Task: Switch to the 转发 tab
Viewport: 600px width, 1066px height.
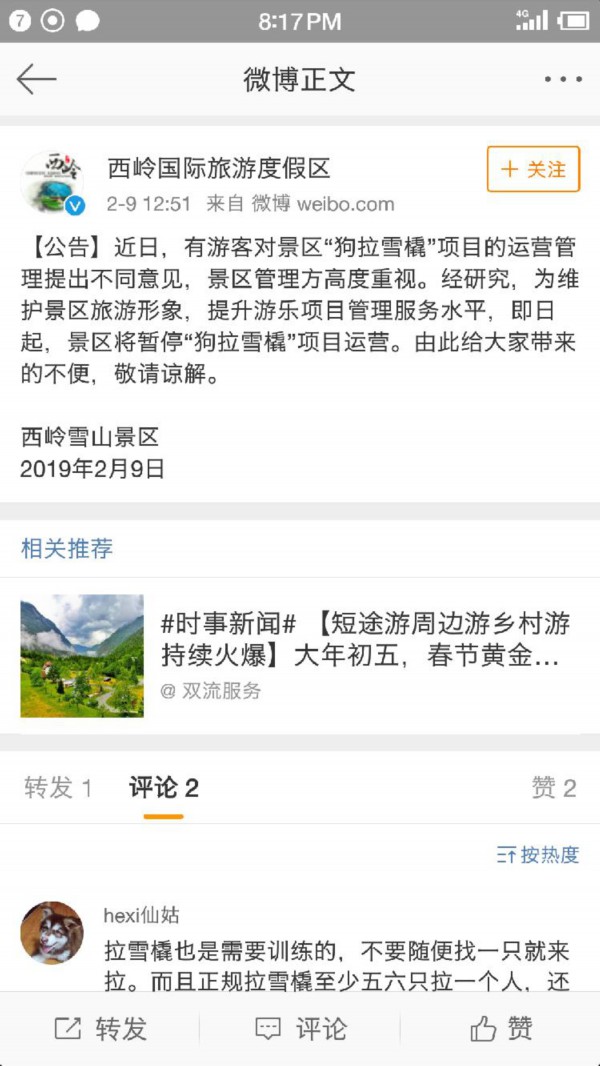Action: (58, 788)
